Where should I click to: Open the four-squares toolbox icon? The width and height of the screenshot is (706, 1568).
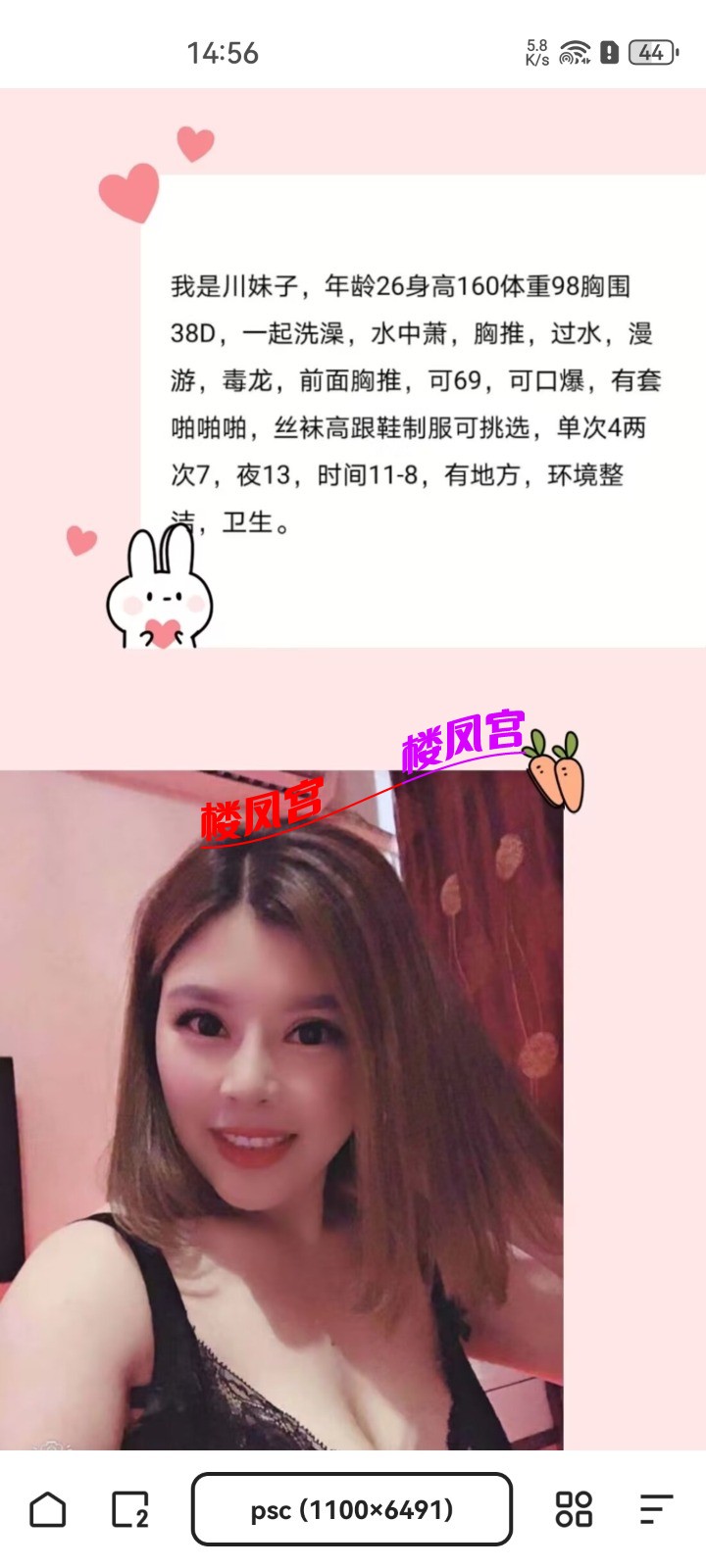tap(574, 1509)
